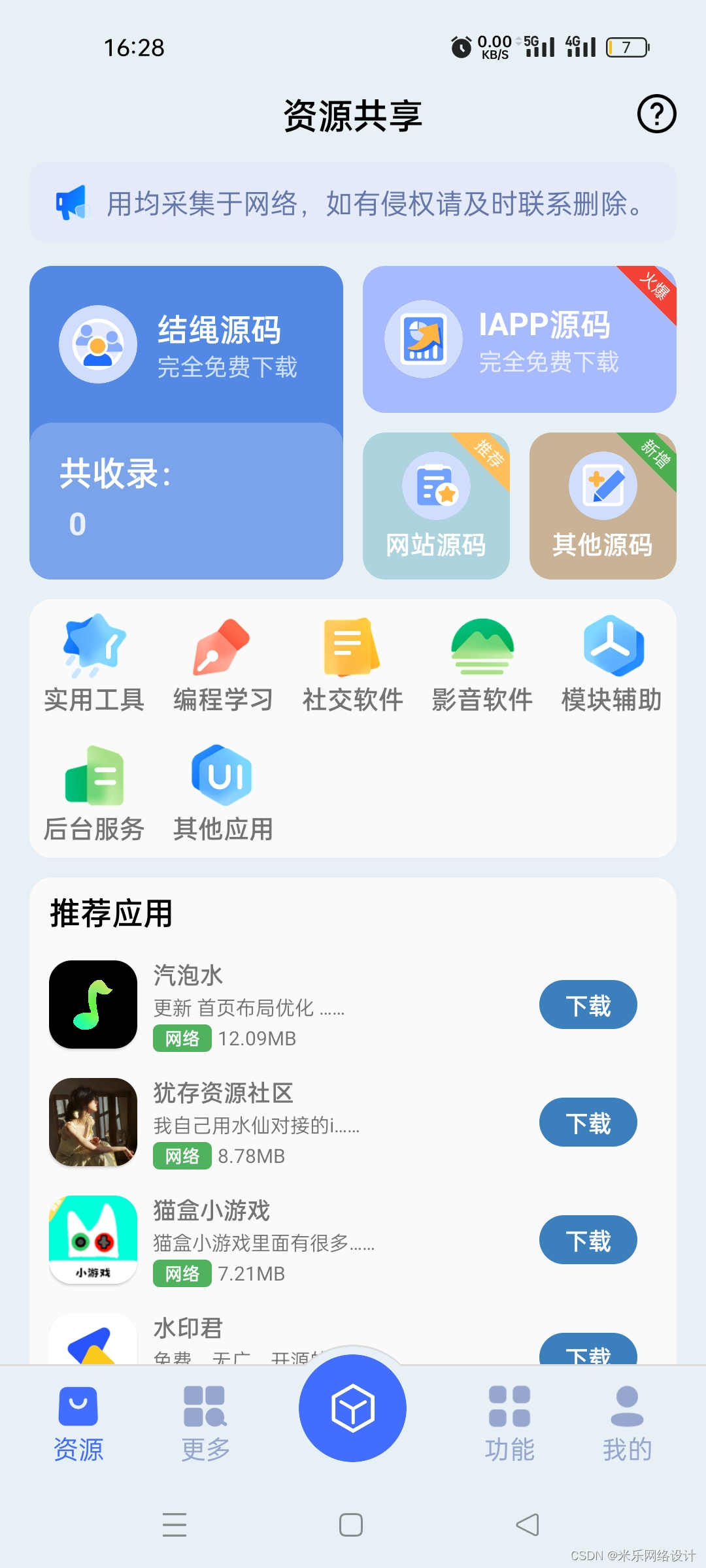Tap the system back button
Image resolution: width=706 pixels, height=1568 pixels.
(x=528, y=1526)
